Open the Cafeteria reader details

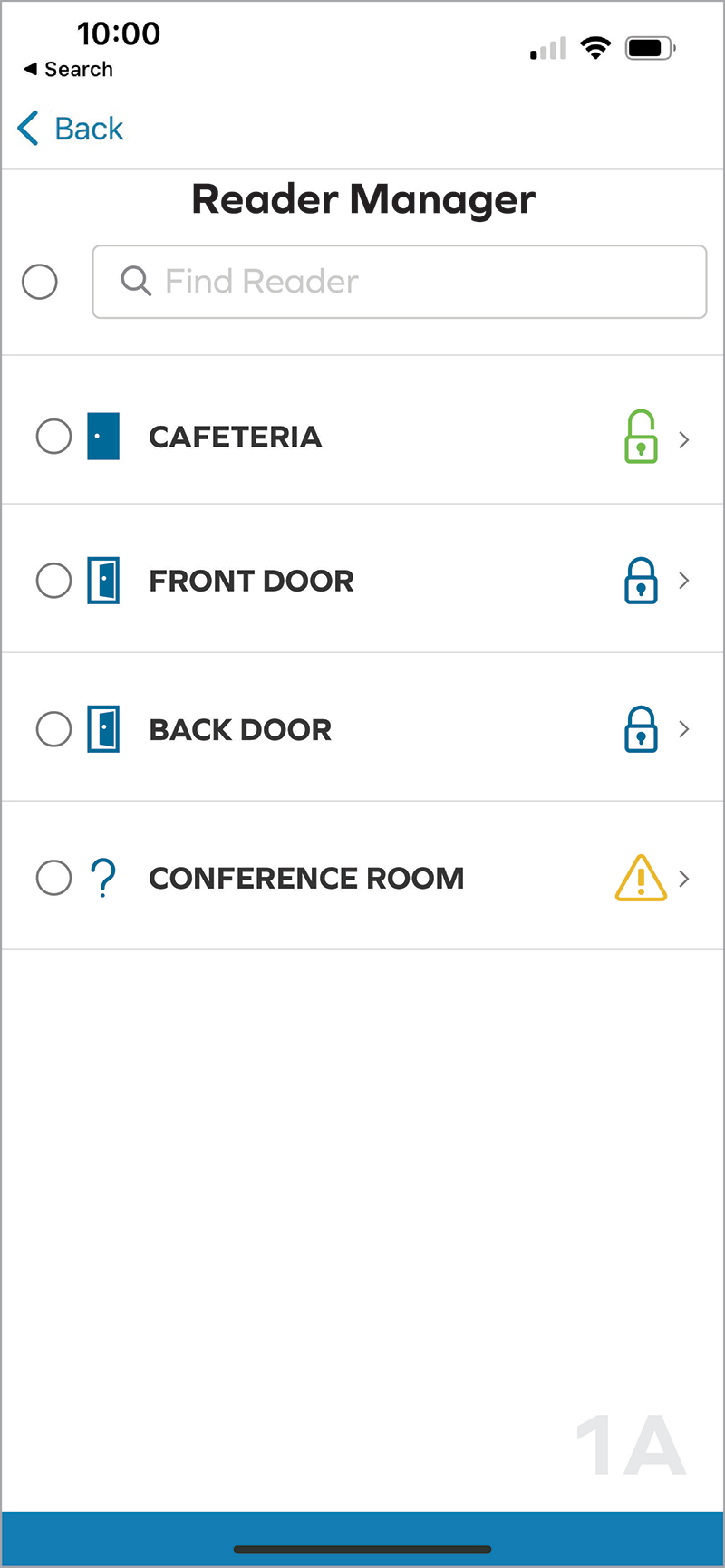(684, 440)
